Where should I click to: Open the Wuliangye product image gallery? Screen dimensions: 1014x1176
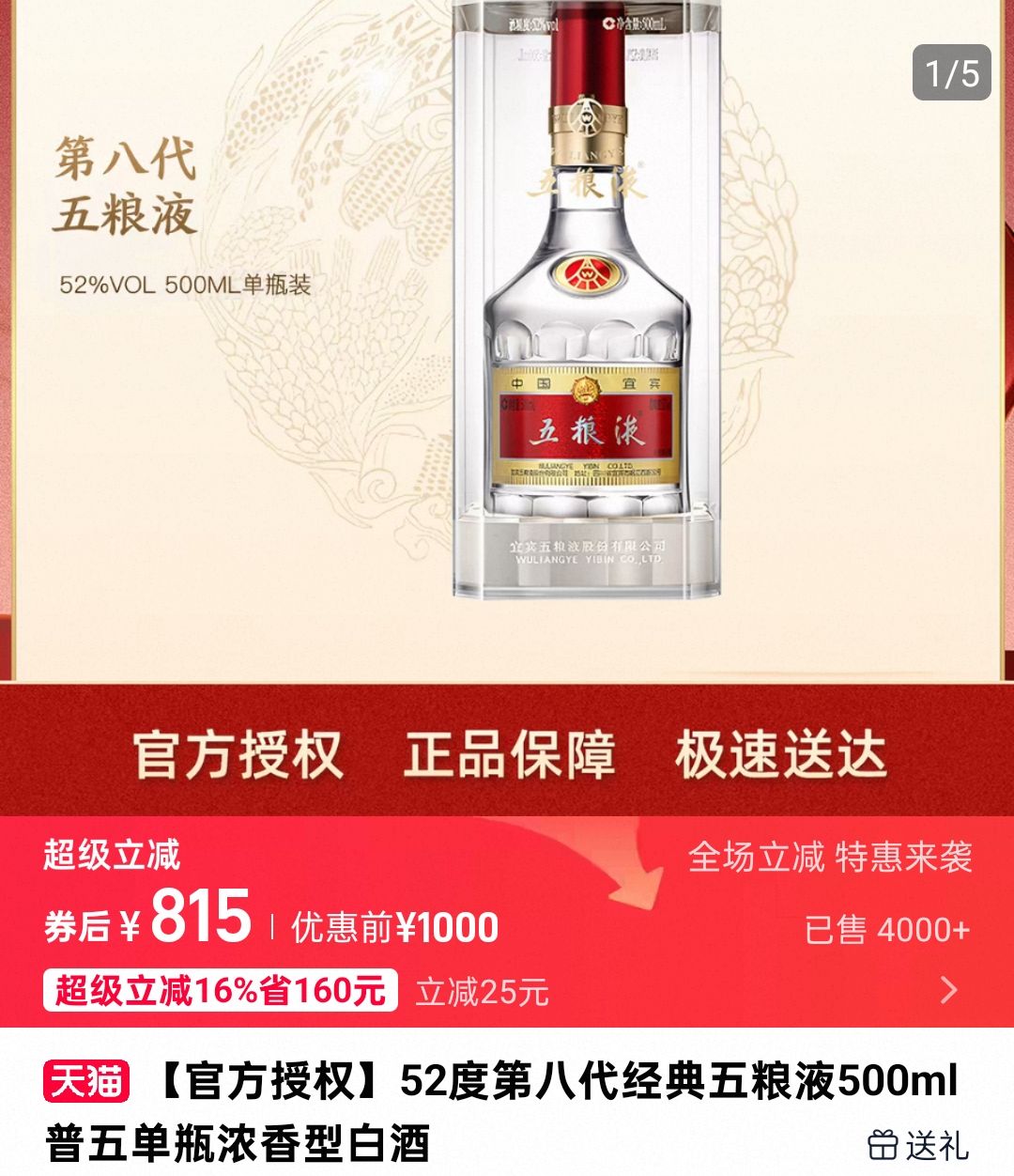click(507, 338)
